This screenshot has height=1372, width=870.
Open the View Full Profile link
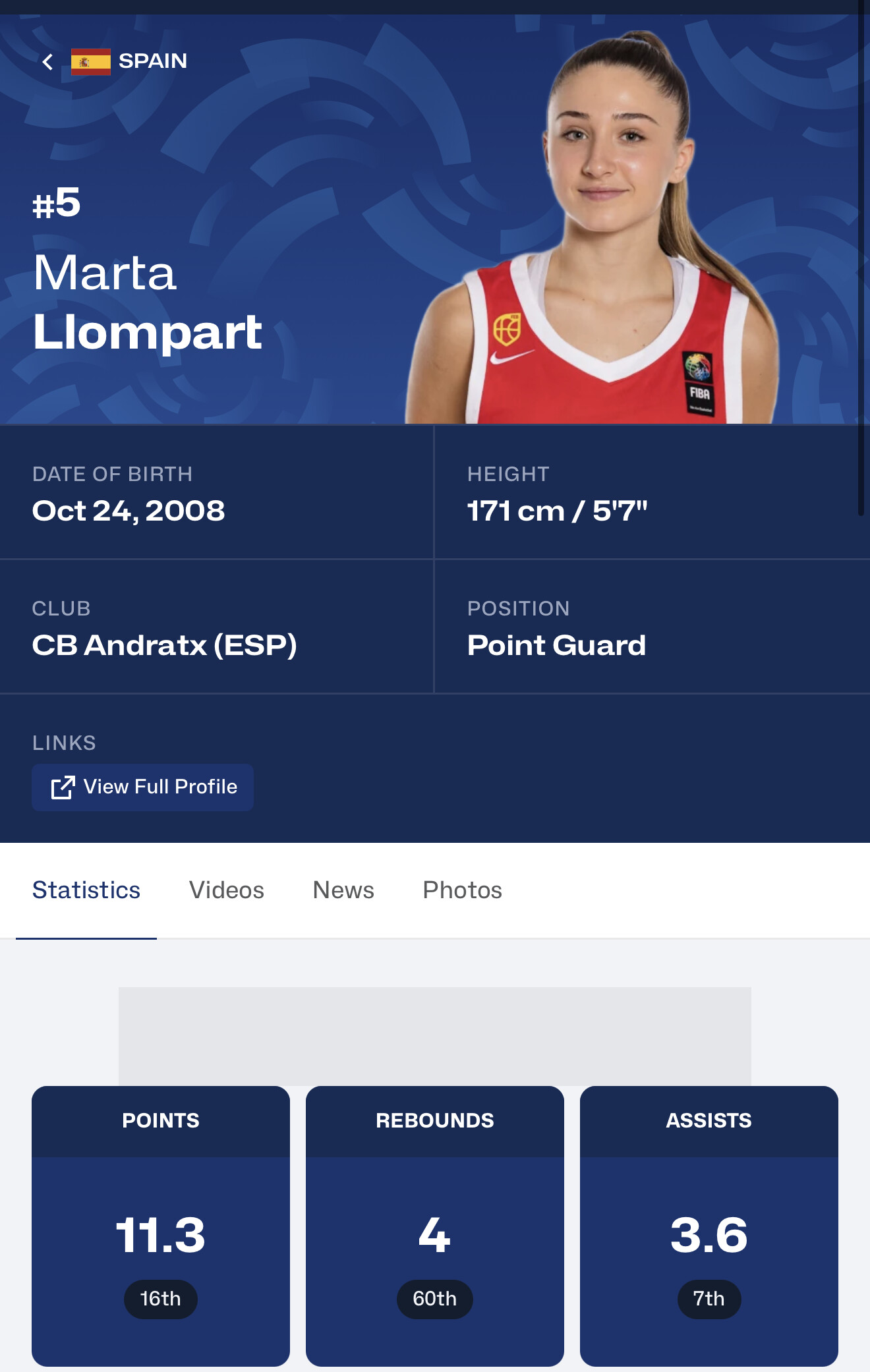(x=143, y=787)
